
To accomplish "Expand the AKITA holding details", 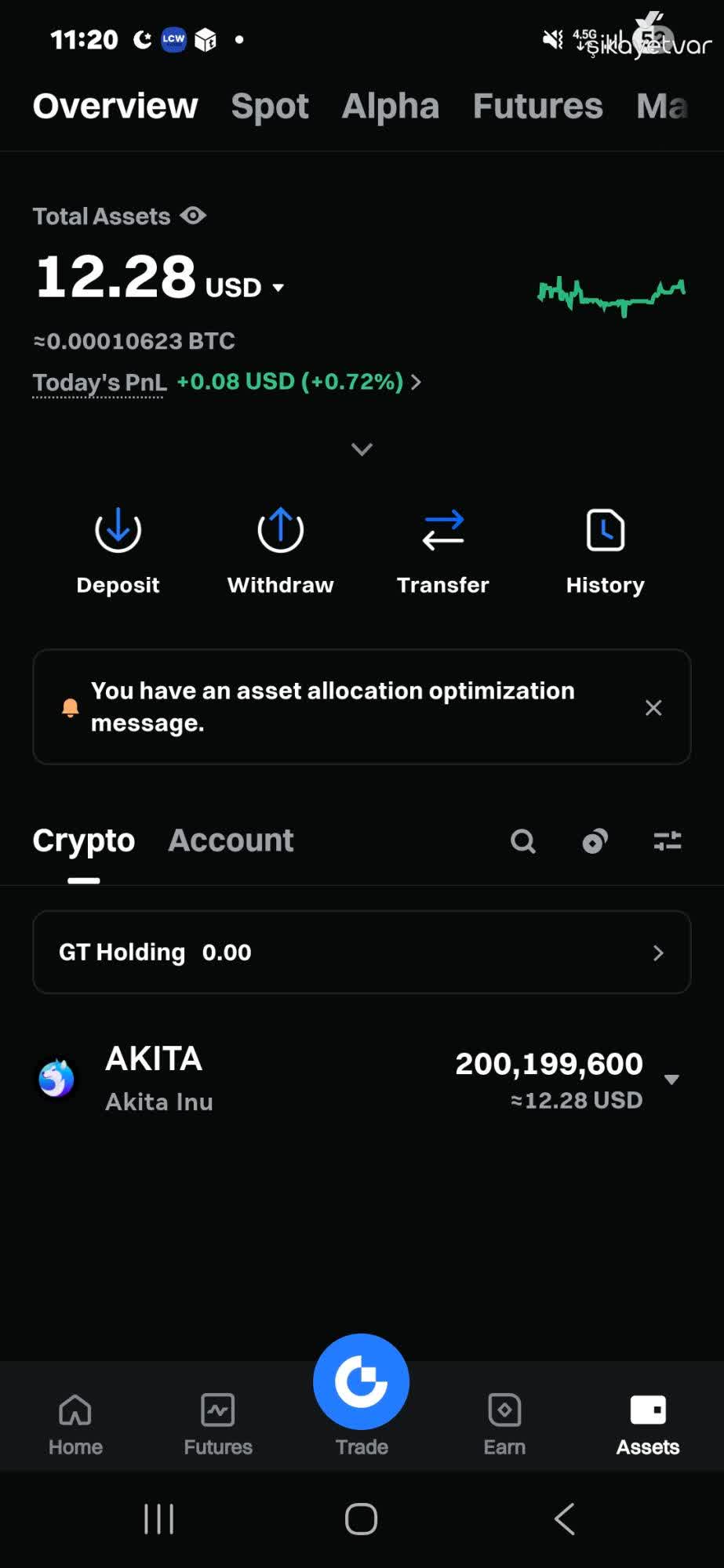I will pos(671,1080).
